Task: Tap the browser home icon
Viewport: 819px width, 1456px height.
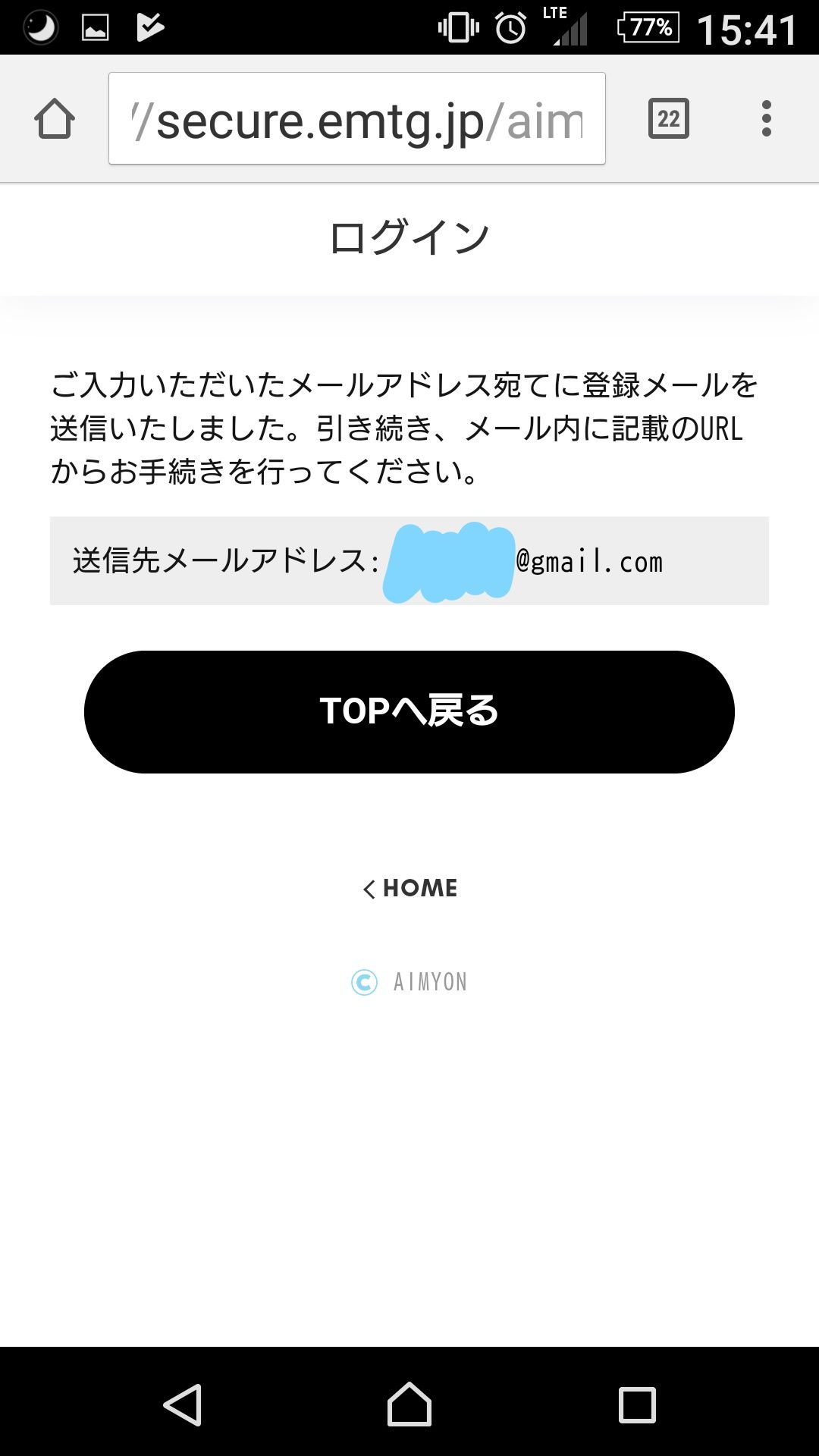Action: (55, 119)
